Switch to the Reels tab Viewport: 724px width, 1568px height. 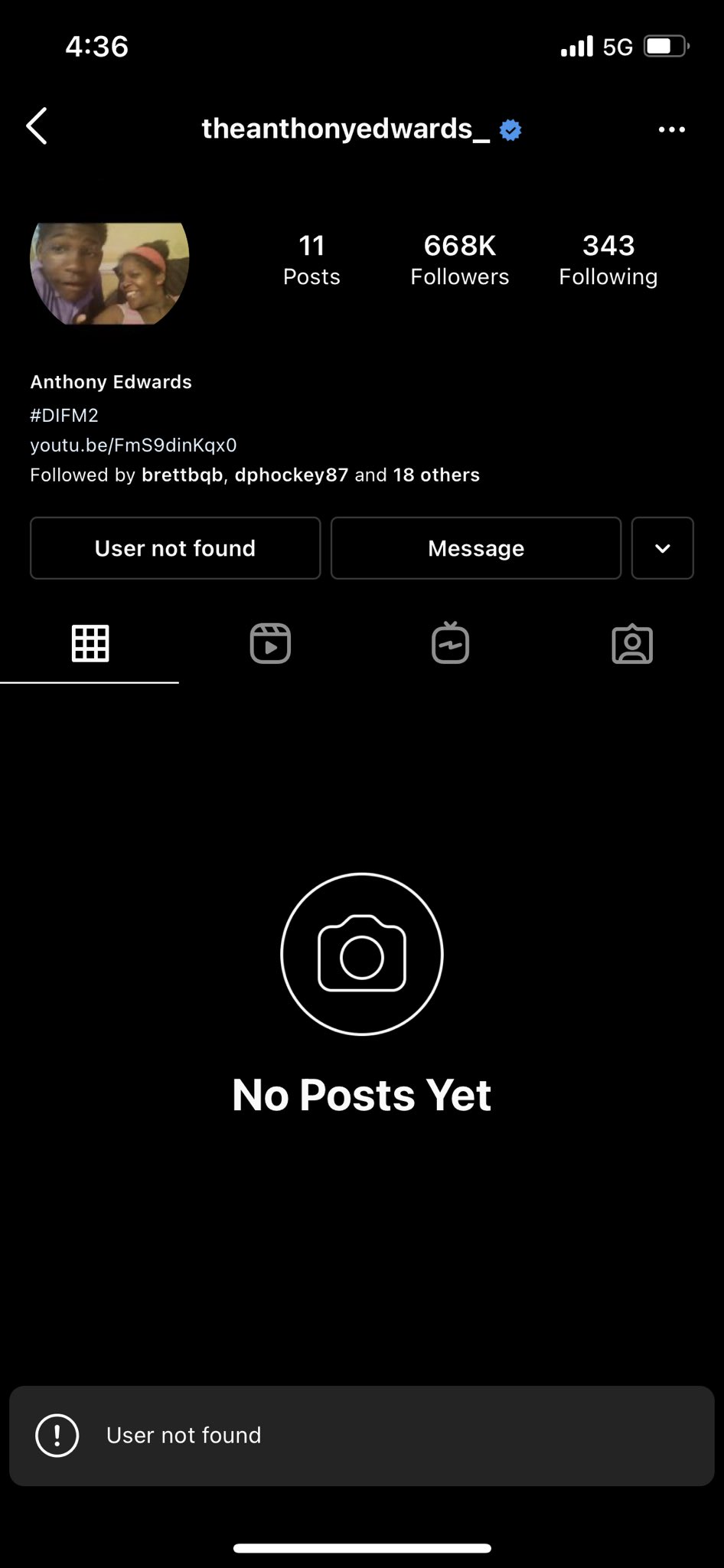(x=270, y=643)
